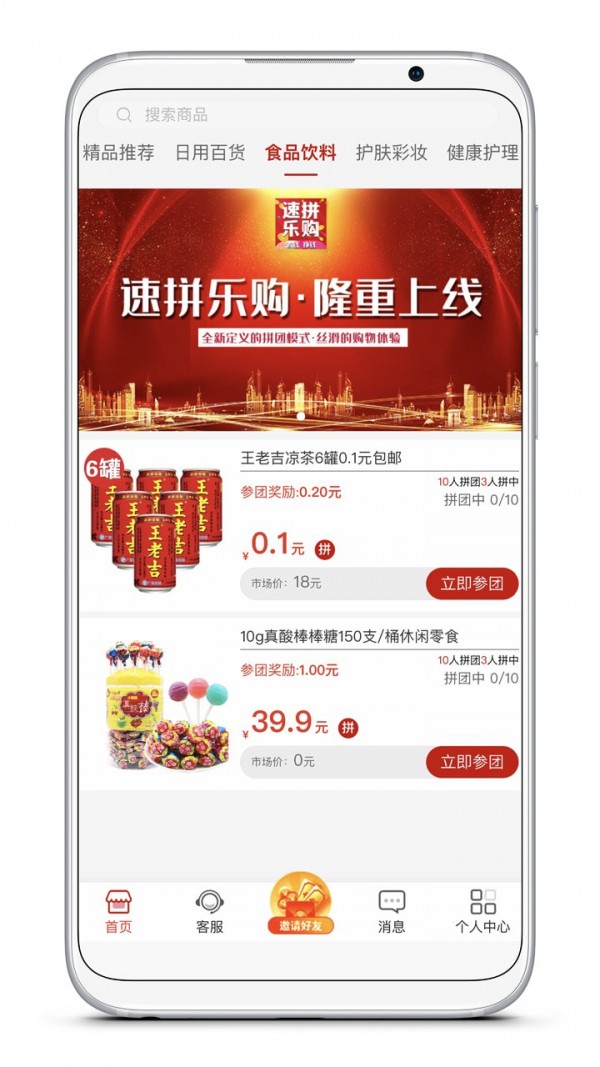The image size is (600, 1067).
Task: Select the 食品饮料 tab
Action: tap(300, 153)
